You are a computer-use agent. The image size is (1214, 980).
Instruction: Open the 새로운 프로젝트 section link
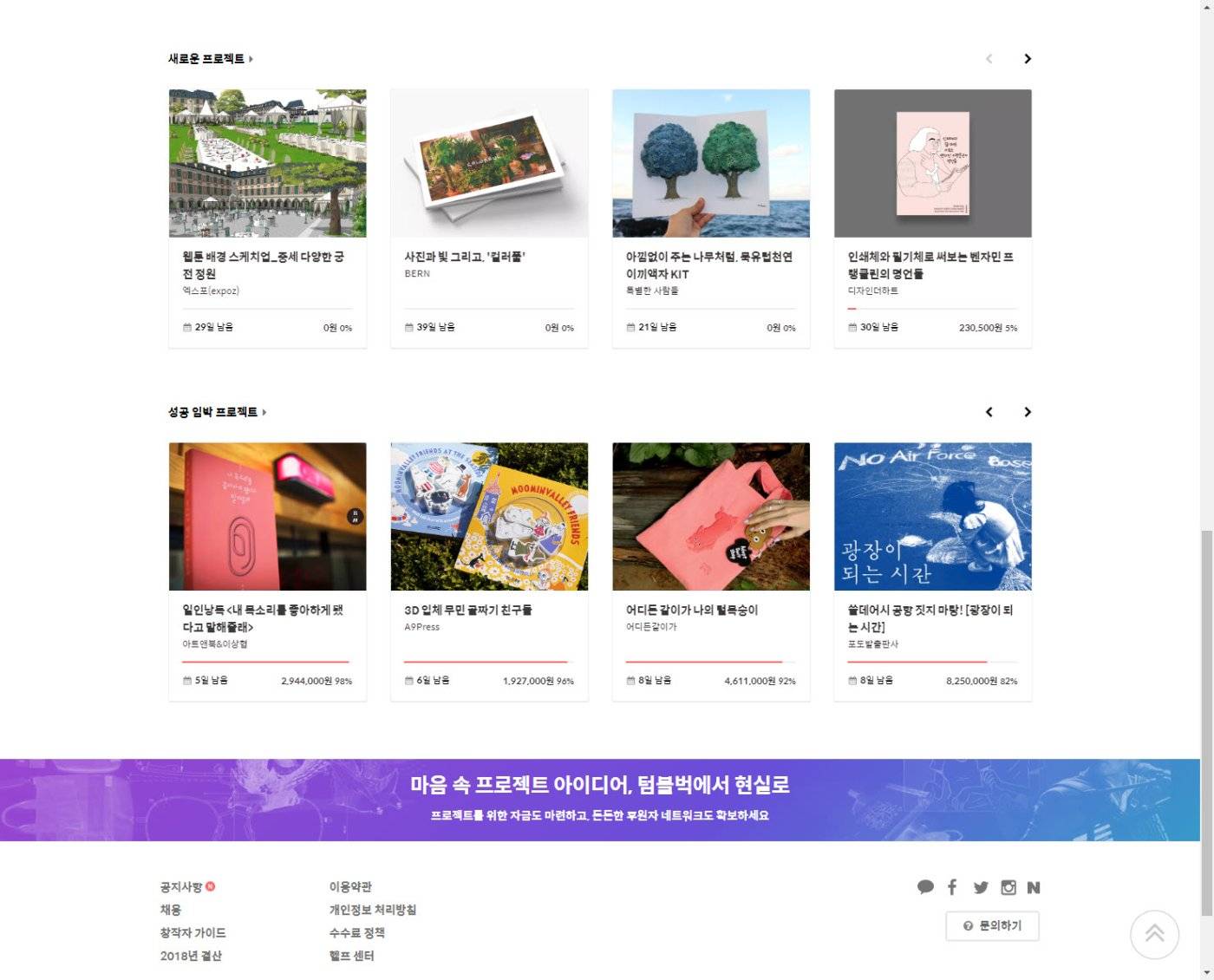point(210,59)
